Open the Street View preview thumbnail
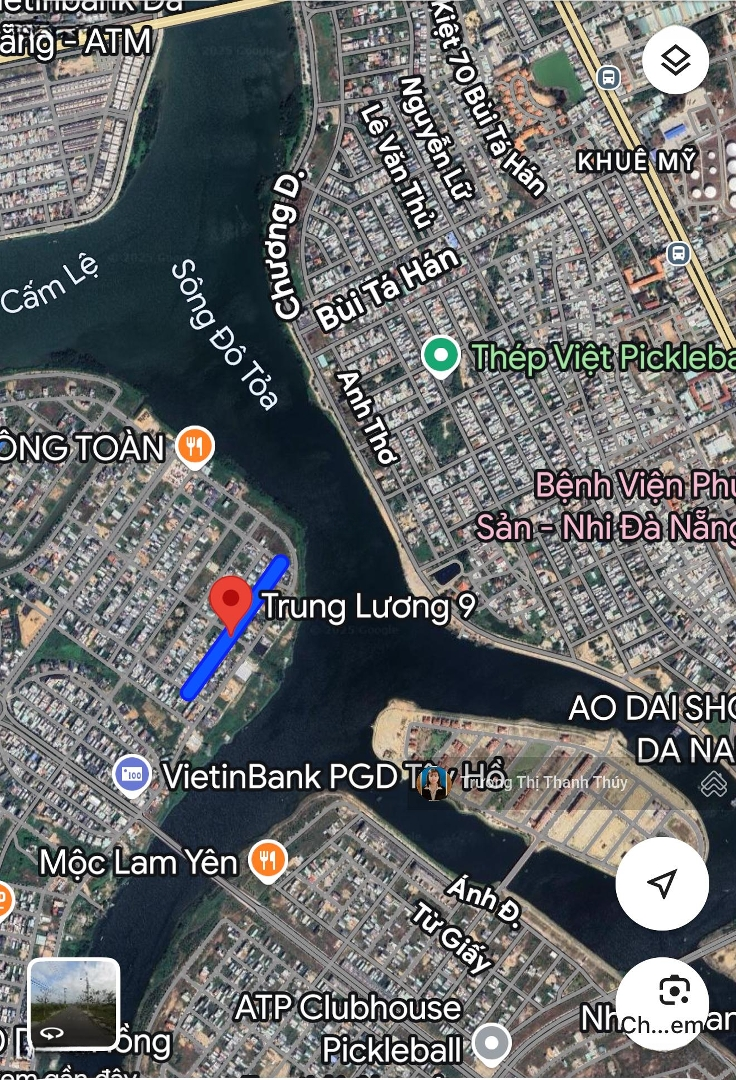736x1080 pixels. (74, 1004)
